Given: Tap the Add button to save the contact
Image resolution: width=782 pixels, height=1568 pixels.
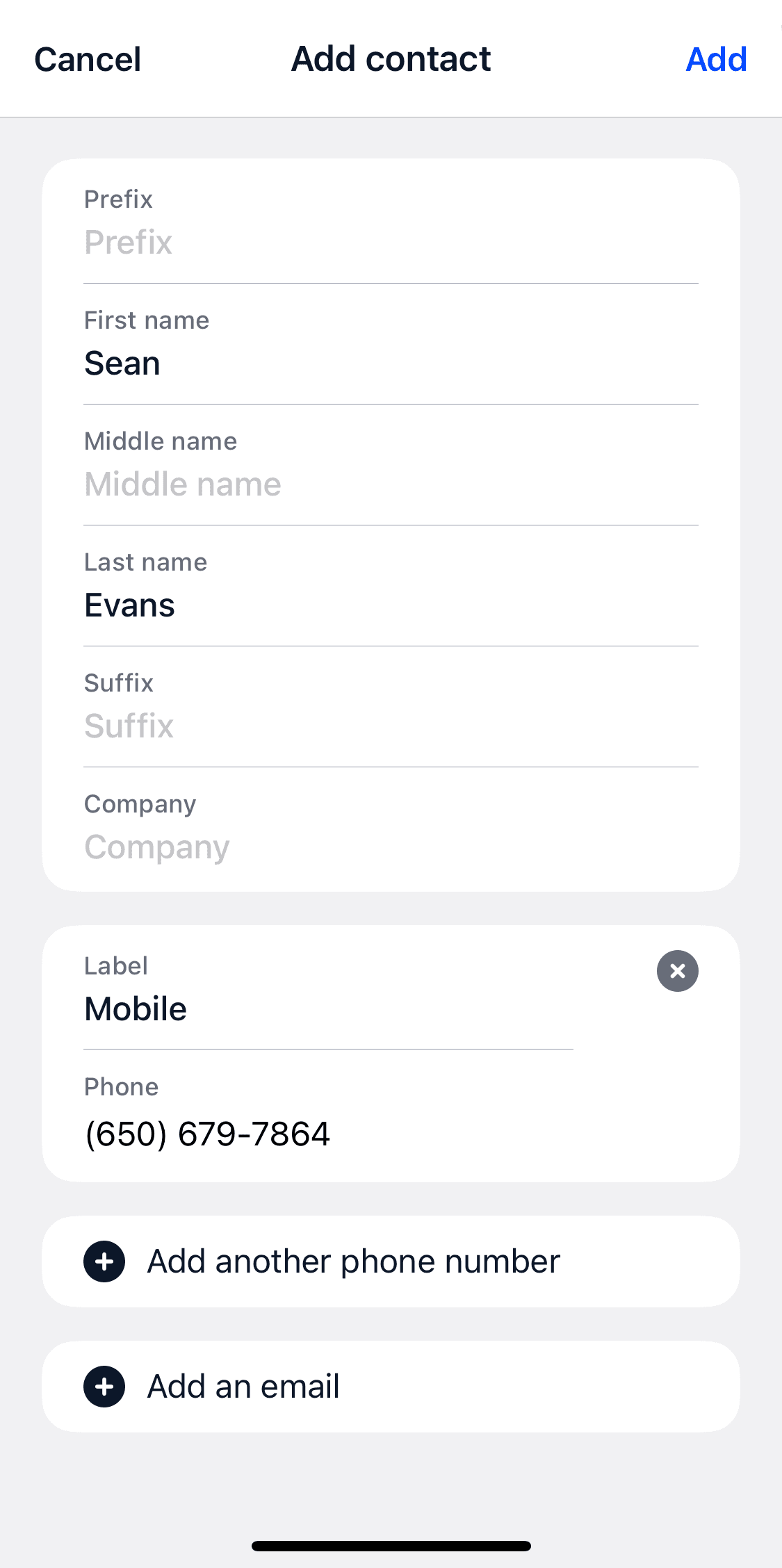Looking at the screenshot, I should pos(716,58).
